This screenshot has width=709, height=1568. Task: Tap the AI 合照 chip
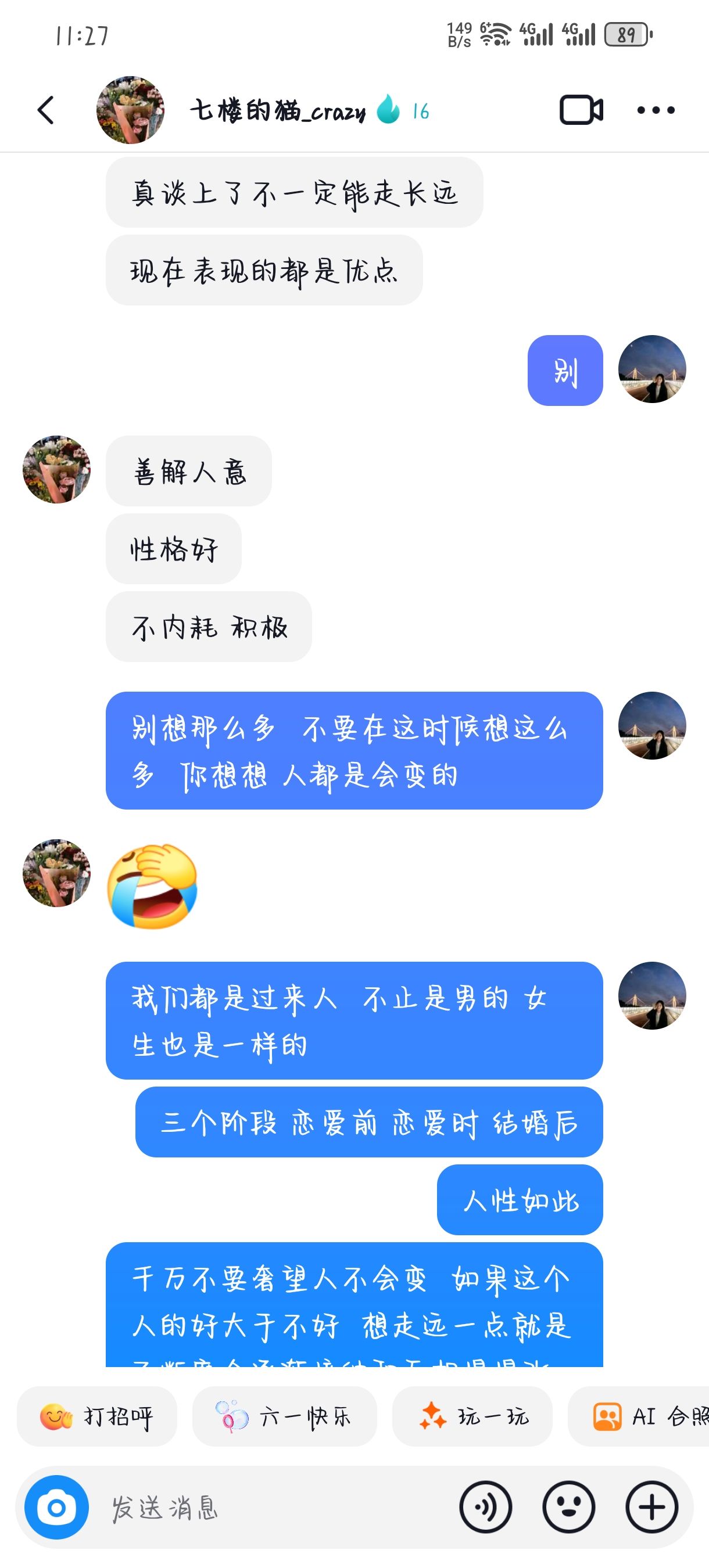pyautogui.click(x=638, y=1416)
